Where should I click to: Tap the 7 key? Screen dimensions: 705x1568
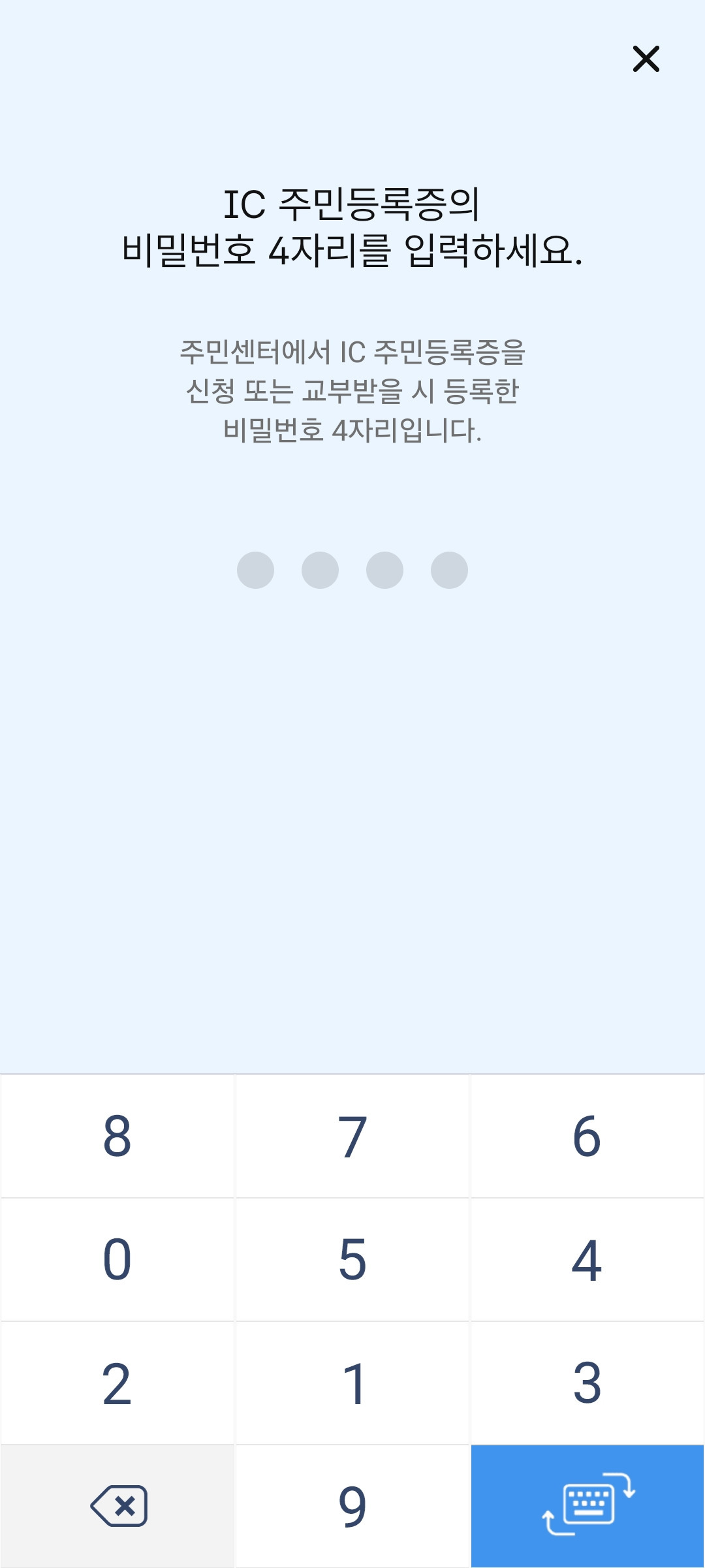coord(352,1137)
